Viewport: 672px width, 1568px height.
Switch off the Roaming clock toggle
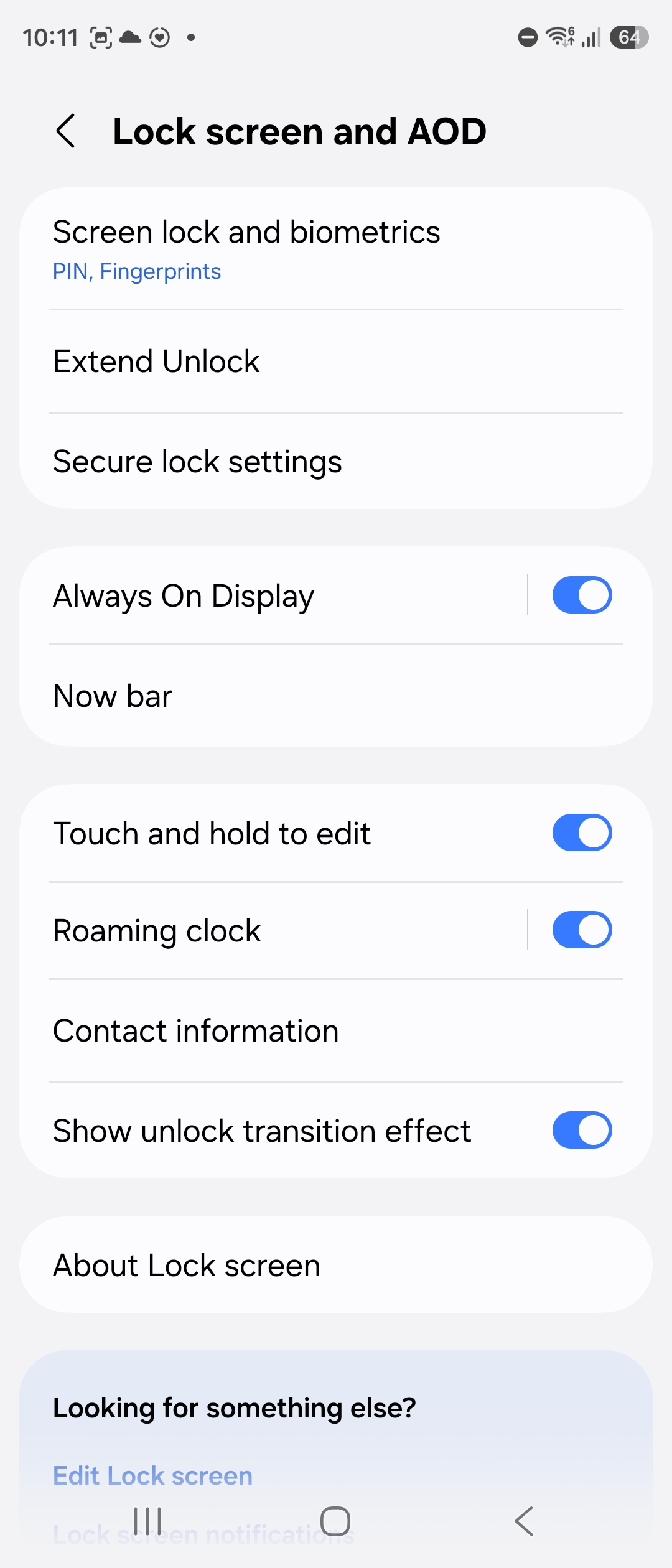pyautogui.click(x=582, y=930)
